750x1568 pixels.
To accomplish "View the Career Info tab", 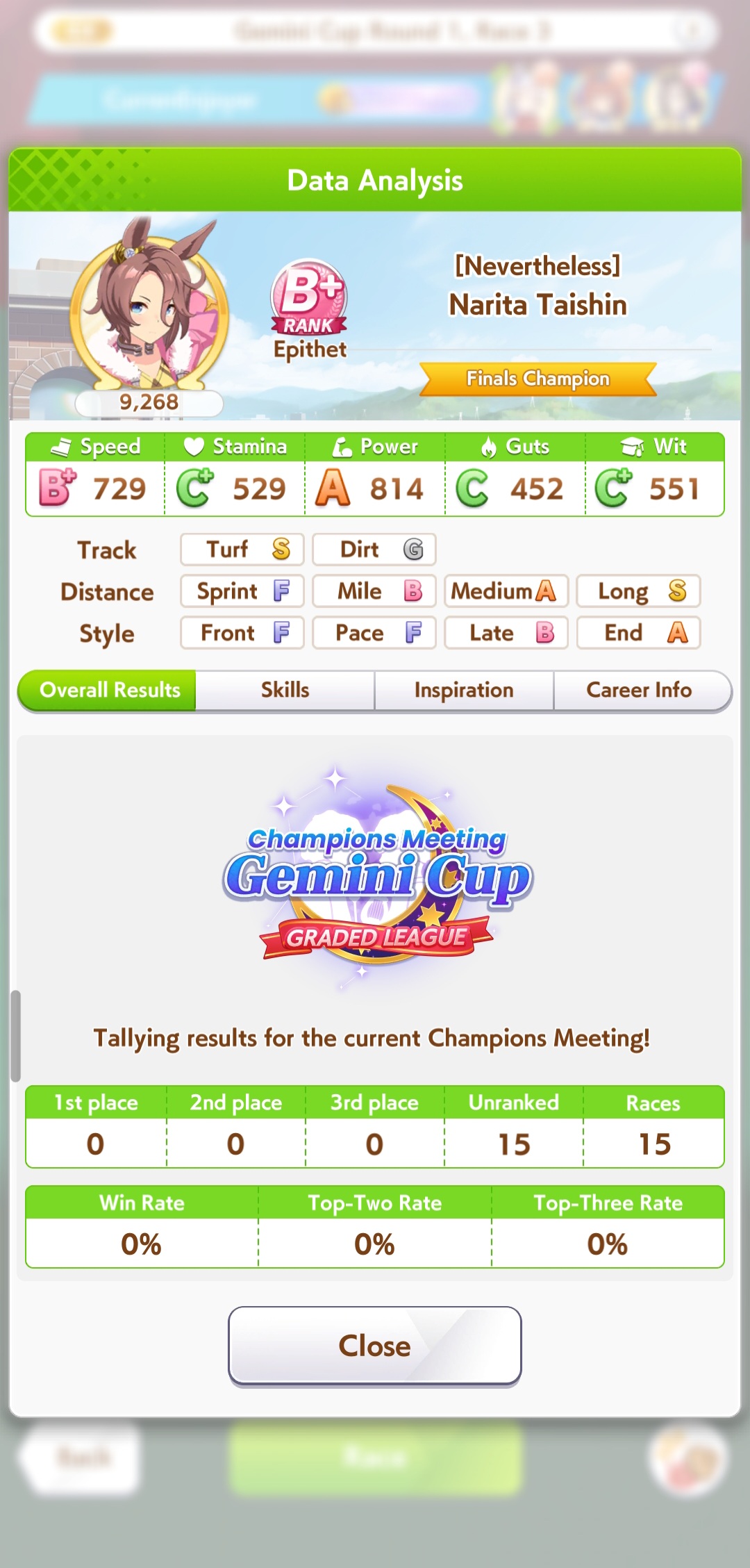I will tap(640, 691).
